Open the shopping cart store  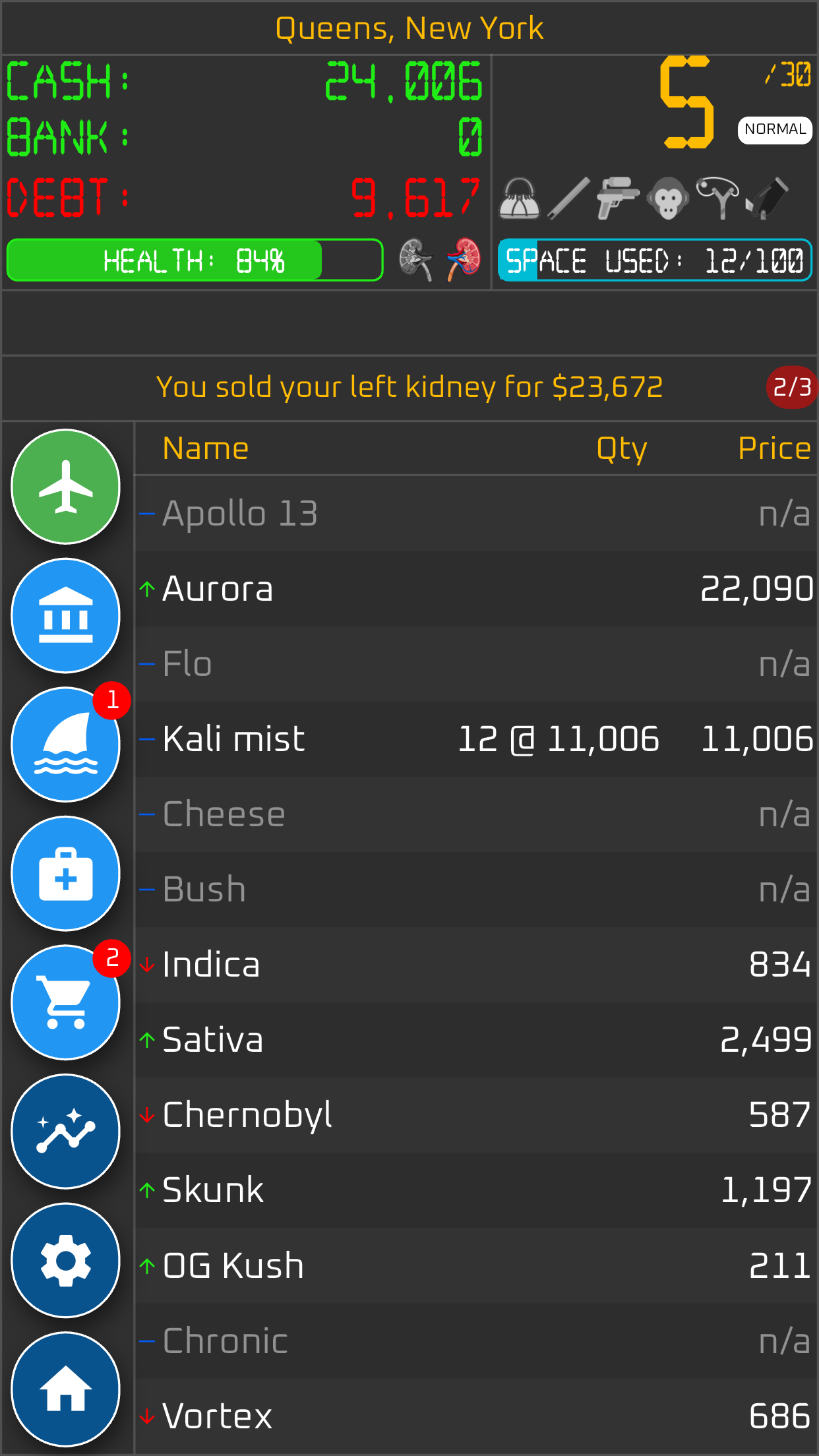(x=66, y=1002)
